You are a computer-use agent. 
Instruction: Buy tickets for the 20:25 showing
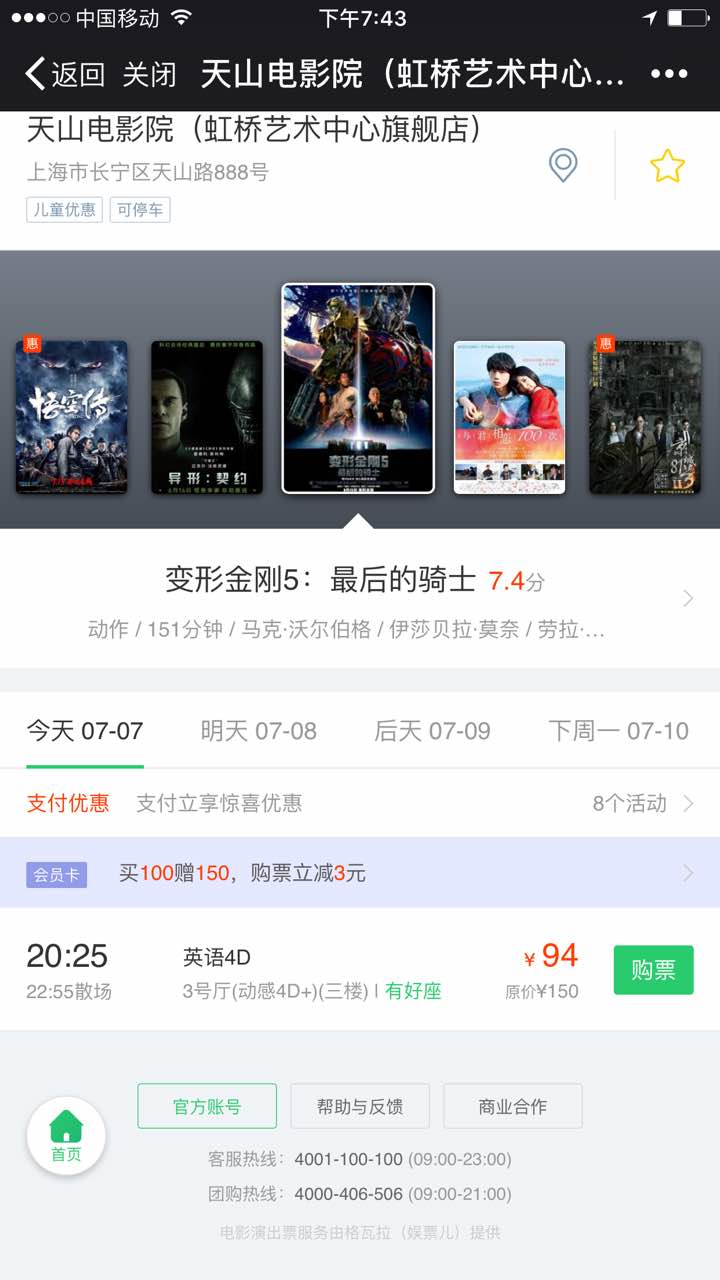point(653,969)
